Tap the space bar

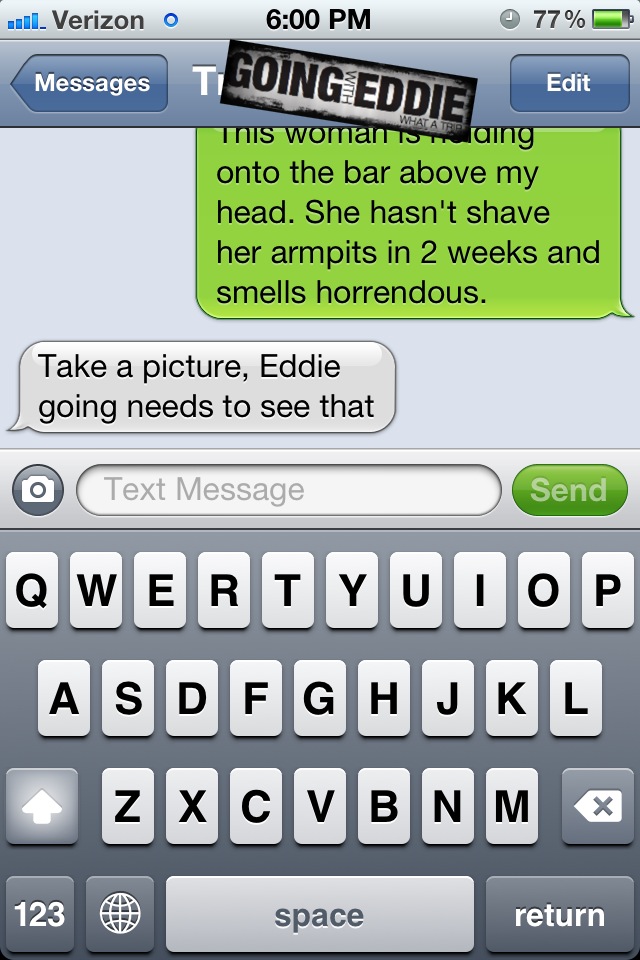coord(319,914)
